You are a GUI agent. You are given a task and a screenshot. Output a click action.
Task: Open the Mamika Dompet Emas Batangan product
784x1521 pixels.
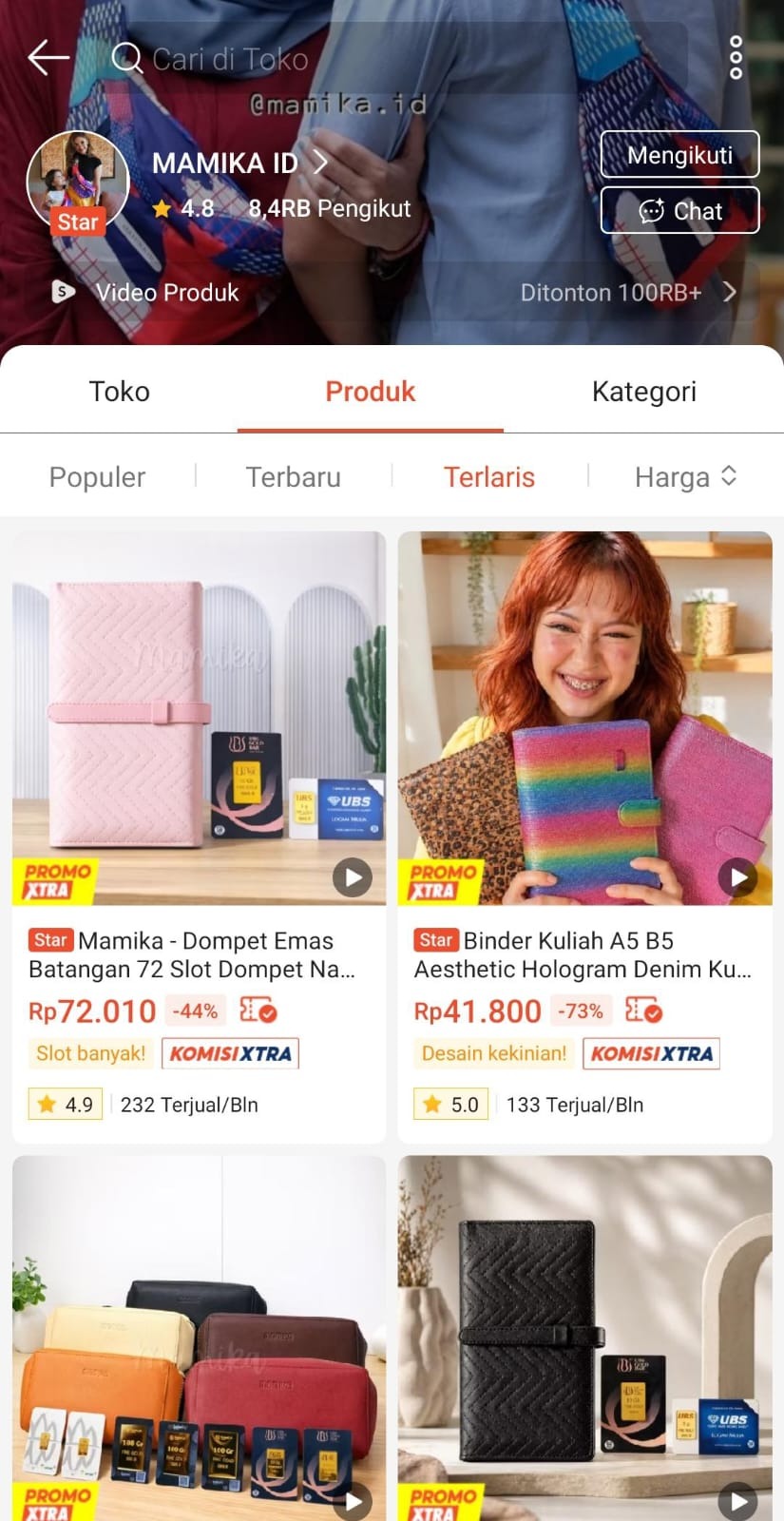199,837
